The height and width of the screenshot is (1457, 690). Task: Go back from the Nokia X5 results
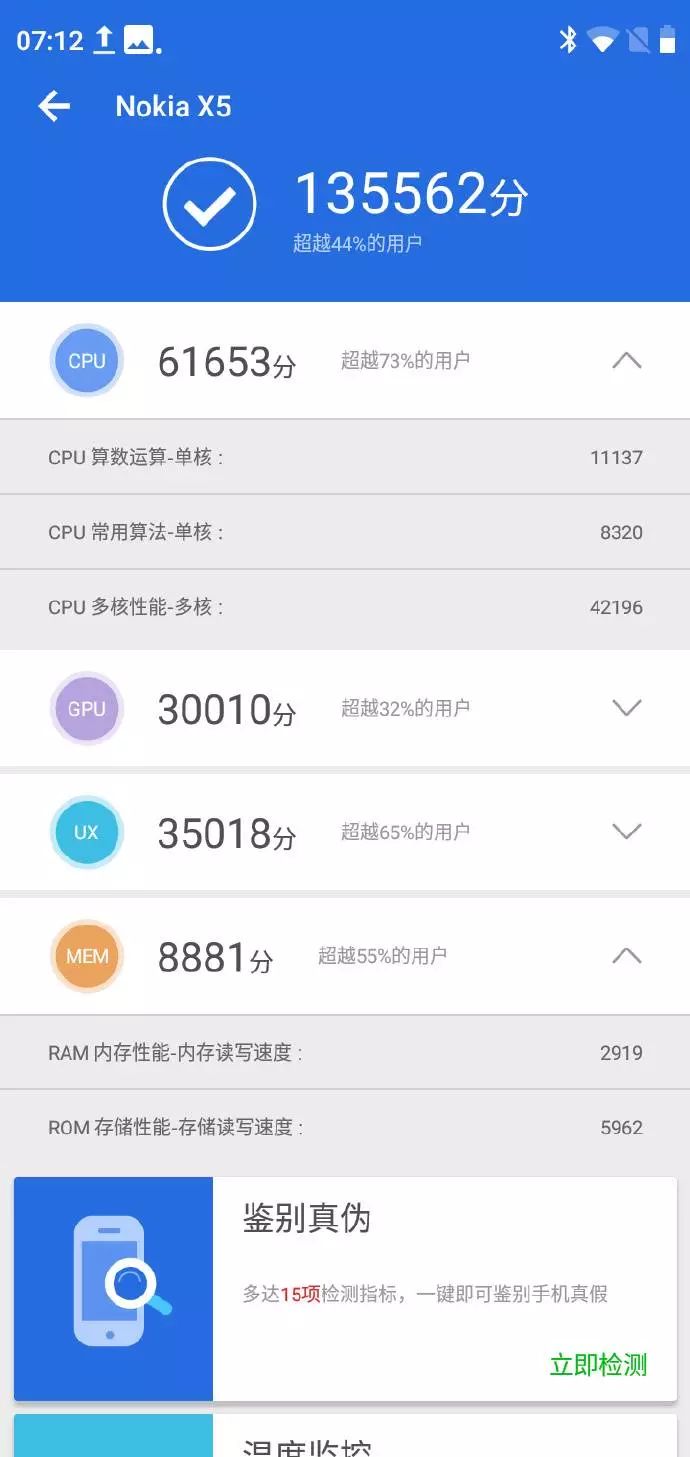(x=54, y=106)
